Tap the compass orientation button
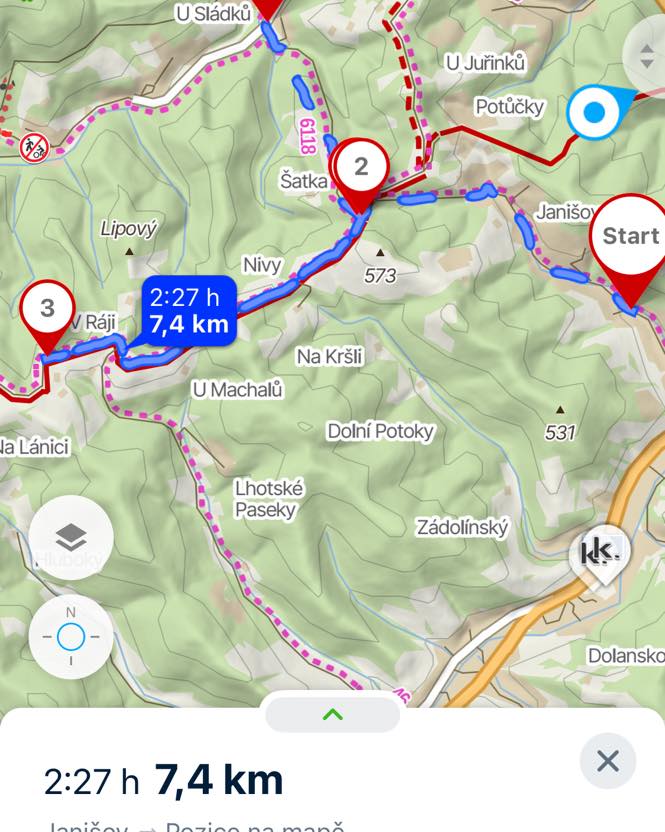665x832 pixels. 71,637
